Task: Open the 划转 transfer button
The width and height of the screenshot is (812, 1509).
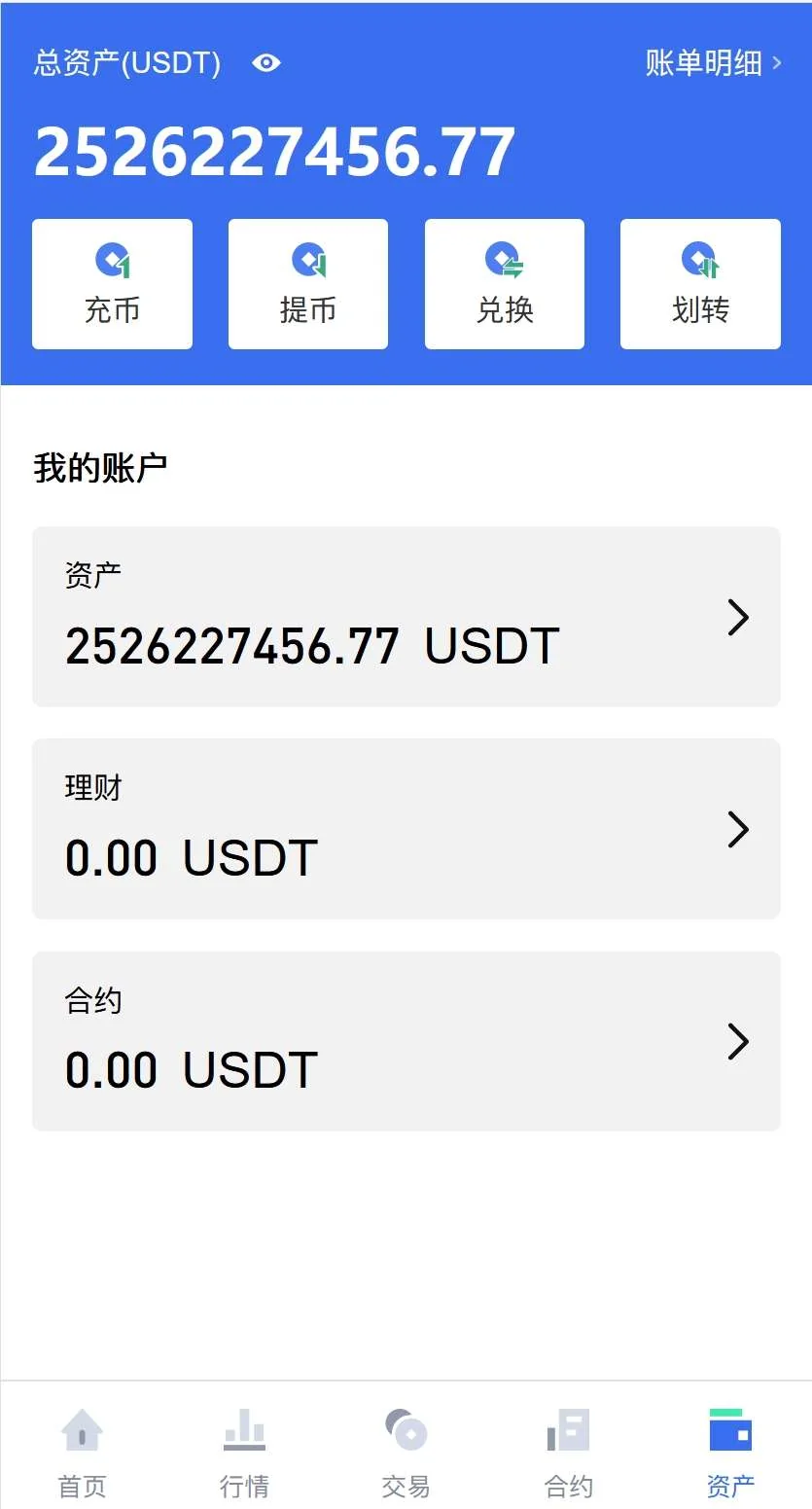Action: (700, 284)
